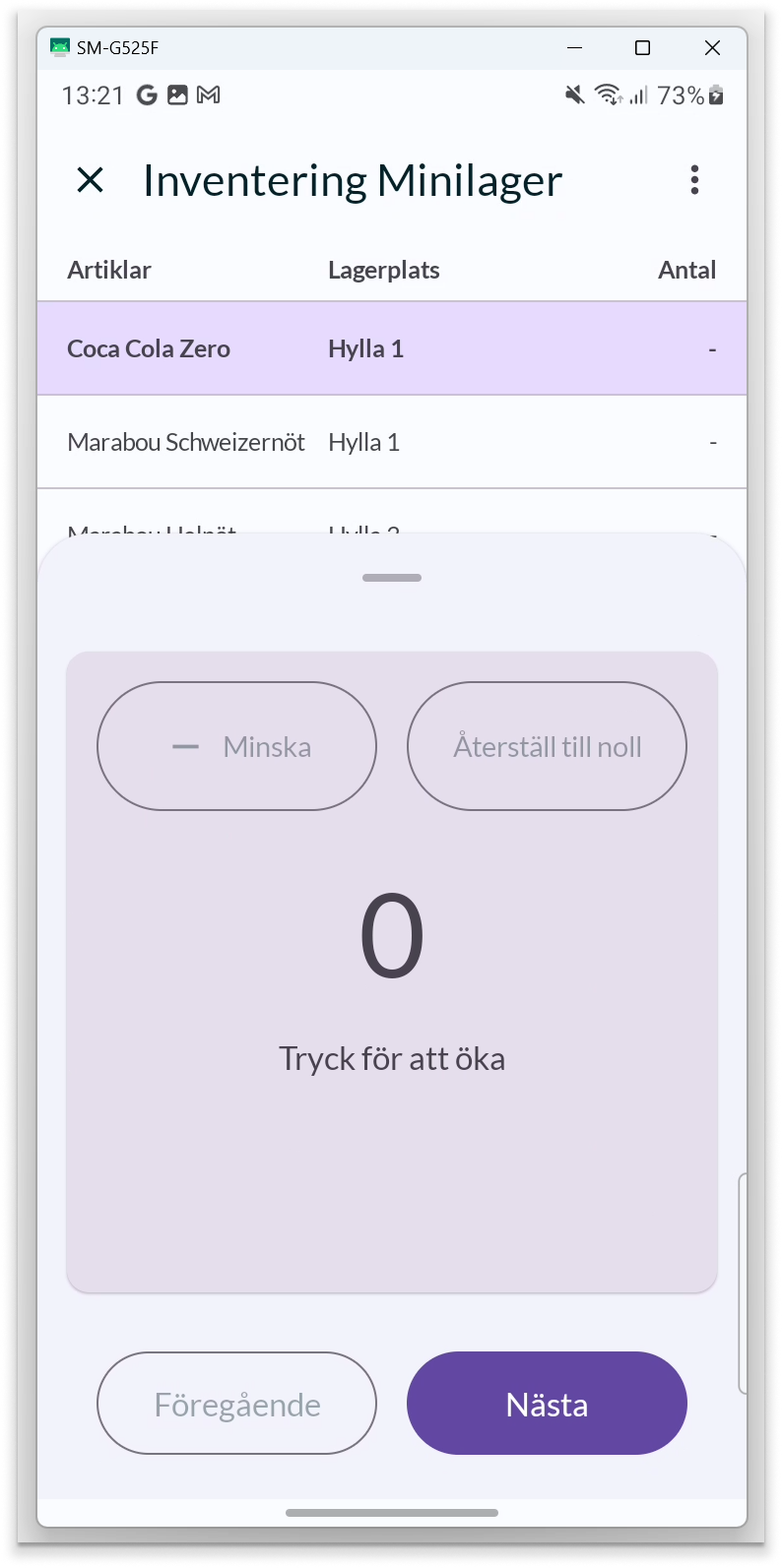Maximize the SM-G525F window
Viewport: 782px width, 1568px height.
(x=642, y=47)
